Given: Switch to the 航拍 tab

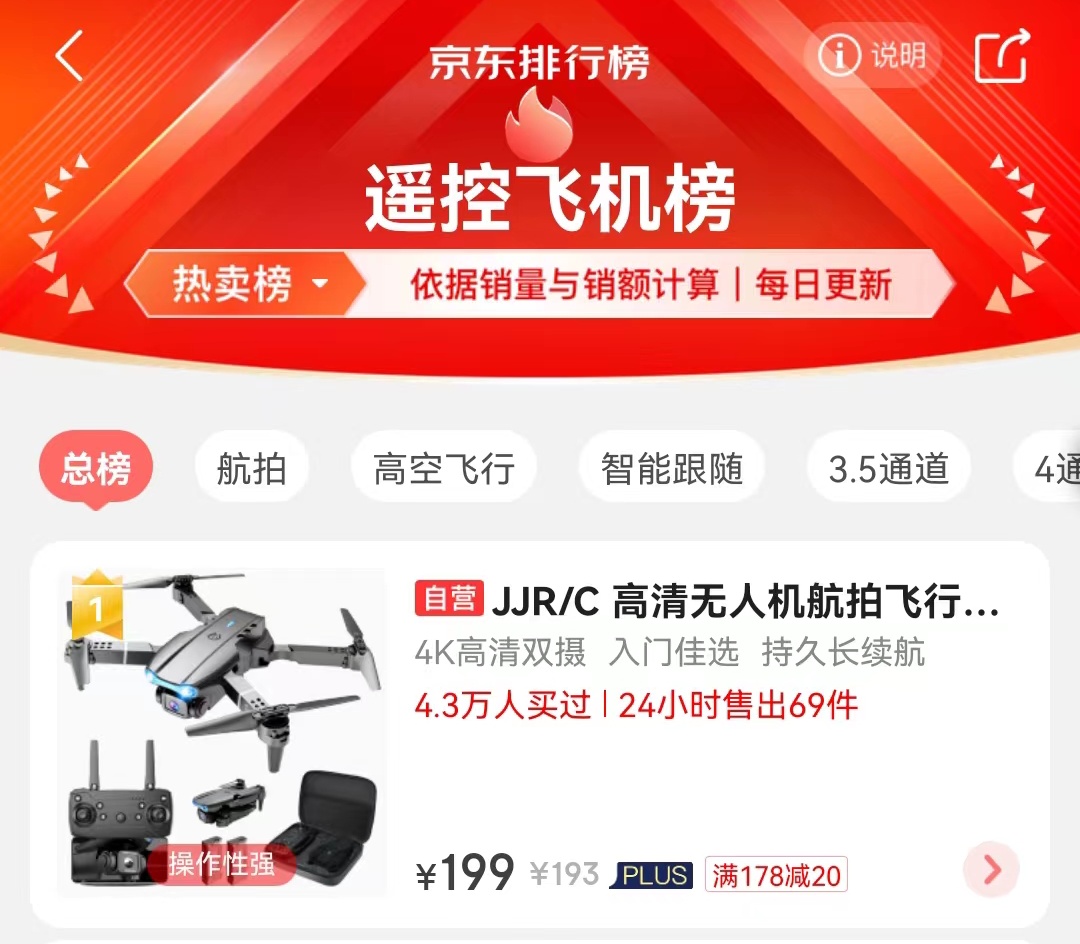Looking at the screenshot, I should [251, 468].
